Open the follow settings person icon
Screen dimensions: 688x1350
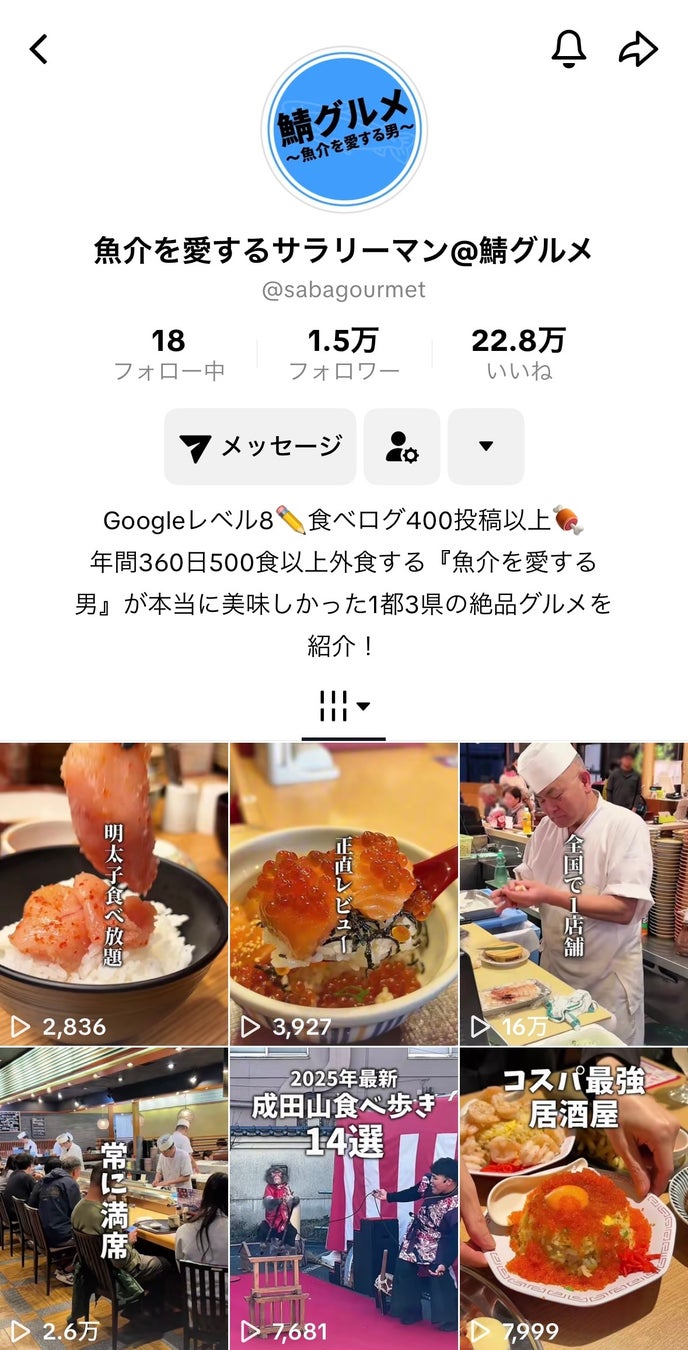coord(402,447)
